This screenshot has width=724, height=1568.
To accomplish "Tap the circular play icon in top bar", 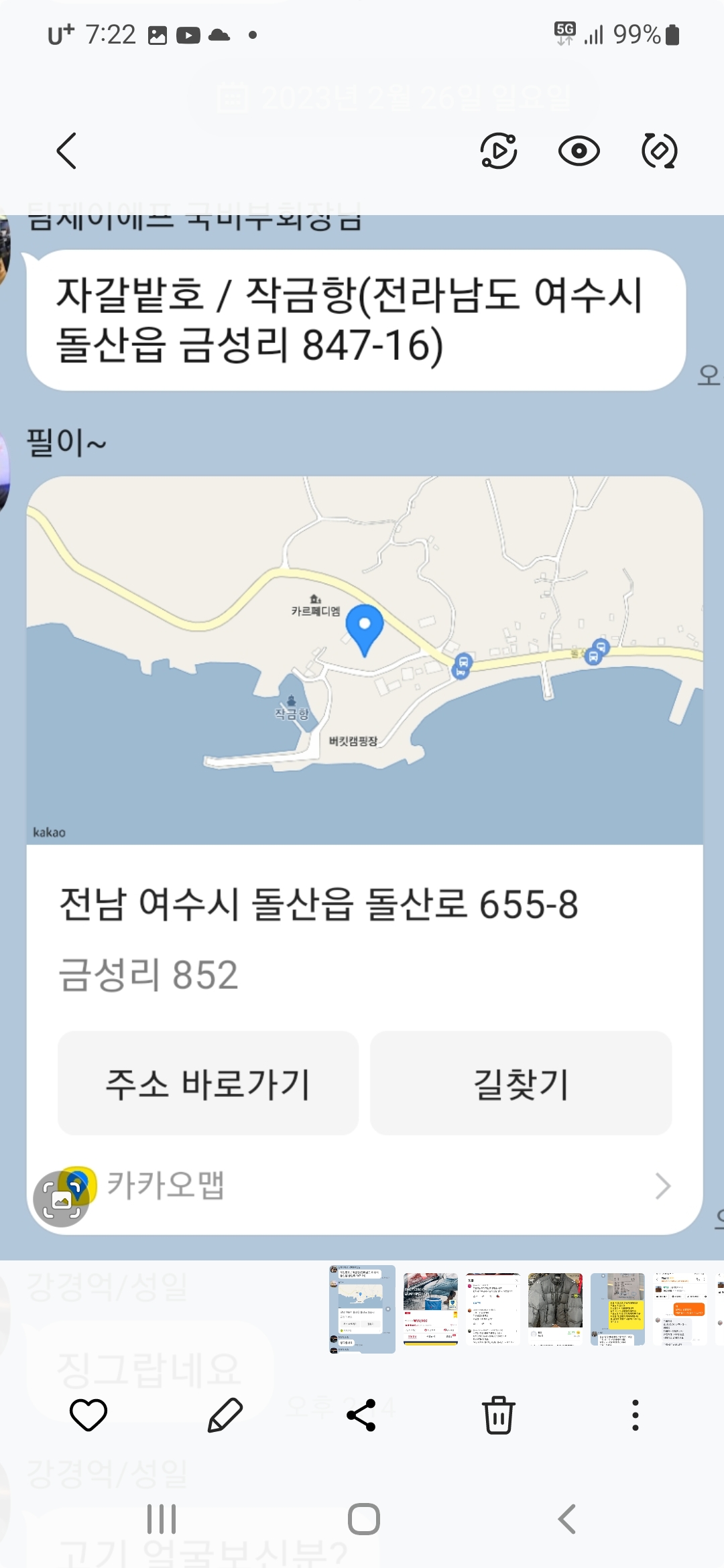I will click(499, 151).
